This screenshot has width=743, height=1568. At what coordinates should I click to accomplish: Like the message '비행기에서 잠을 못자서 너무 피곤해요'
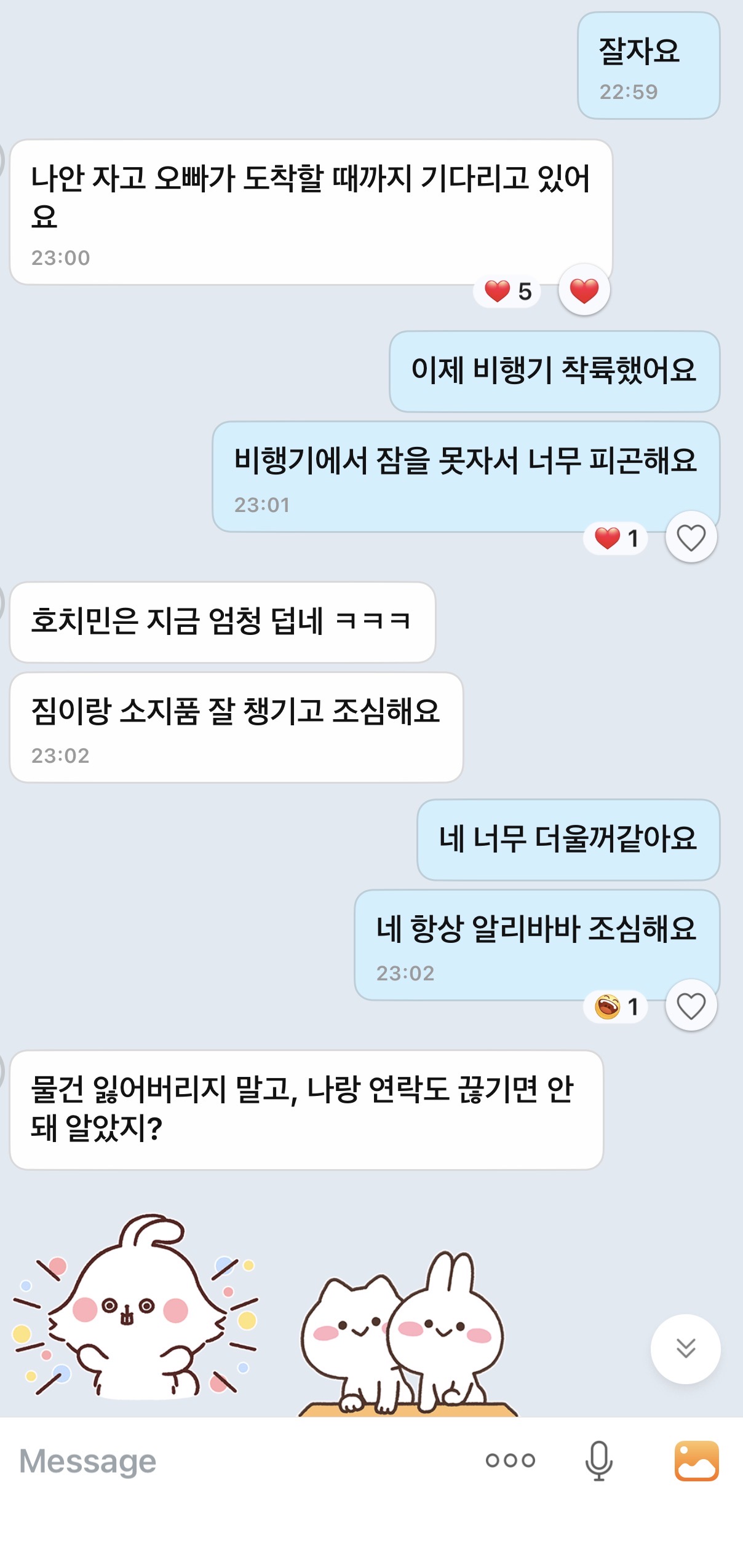[x=691, y=538]
